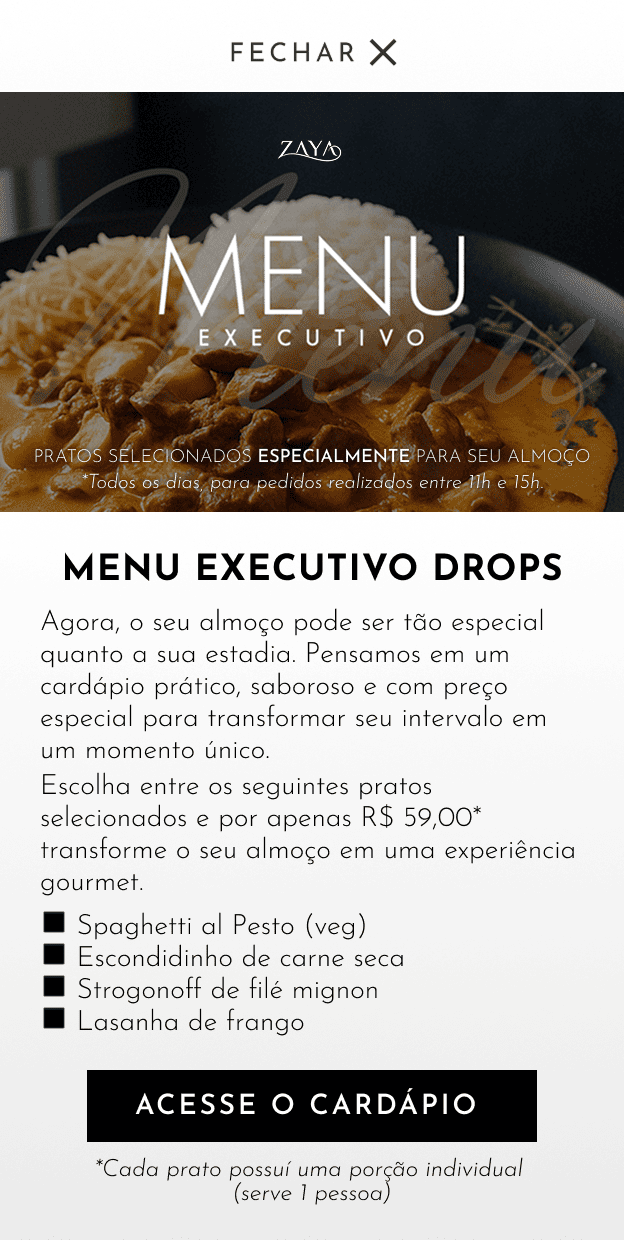Open the menu via ACESSE O CARDÁPIO
This screenshot has height=1240, width=624.
tap(311, 1105)
